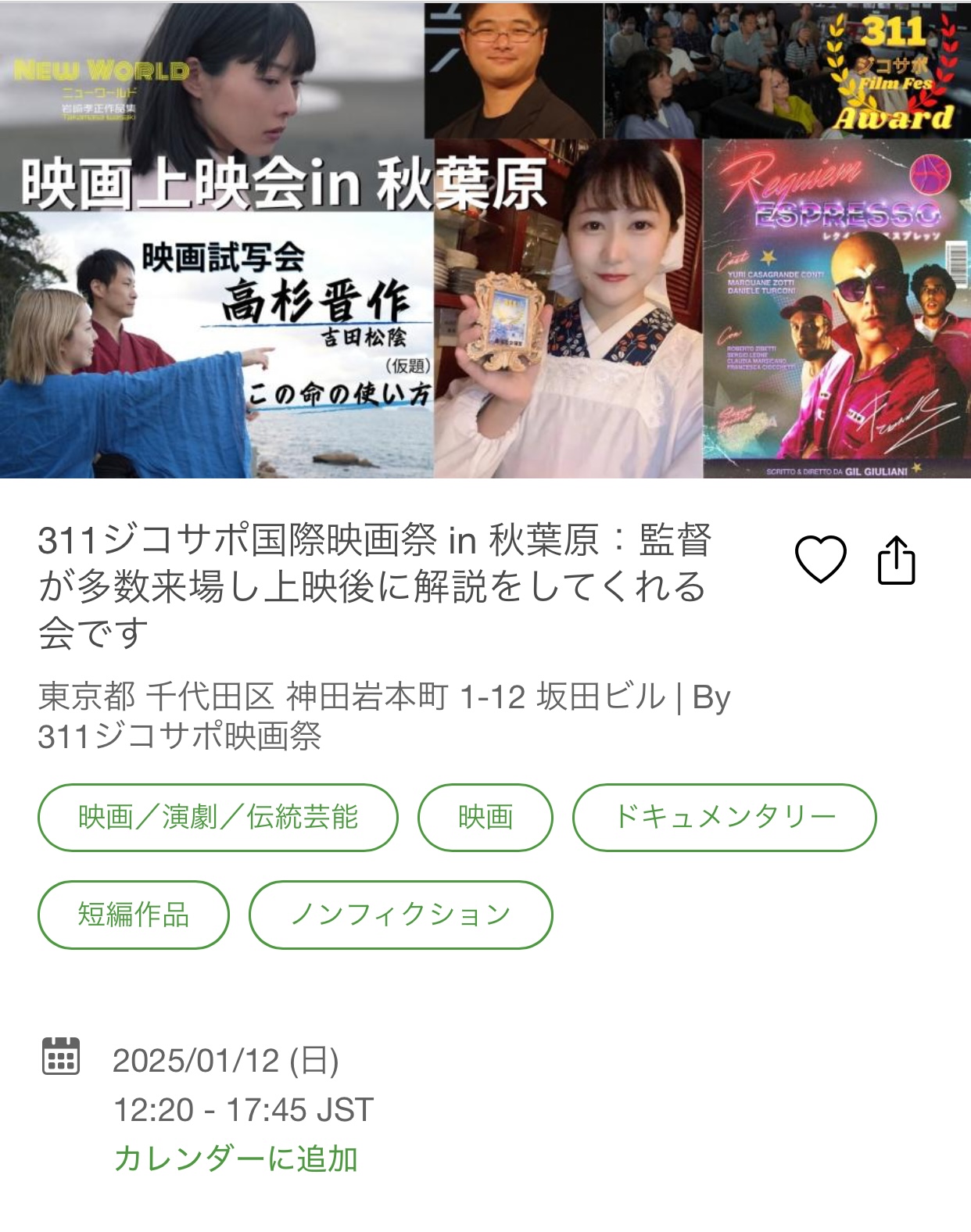Viewport: 971px width, 1232px height.
Task: Like this event with the heart icon
Action: pyautogui.click(x=820, y=559)
